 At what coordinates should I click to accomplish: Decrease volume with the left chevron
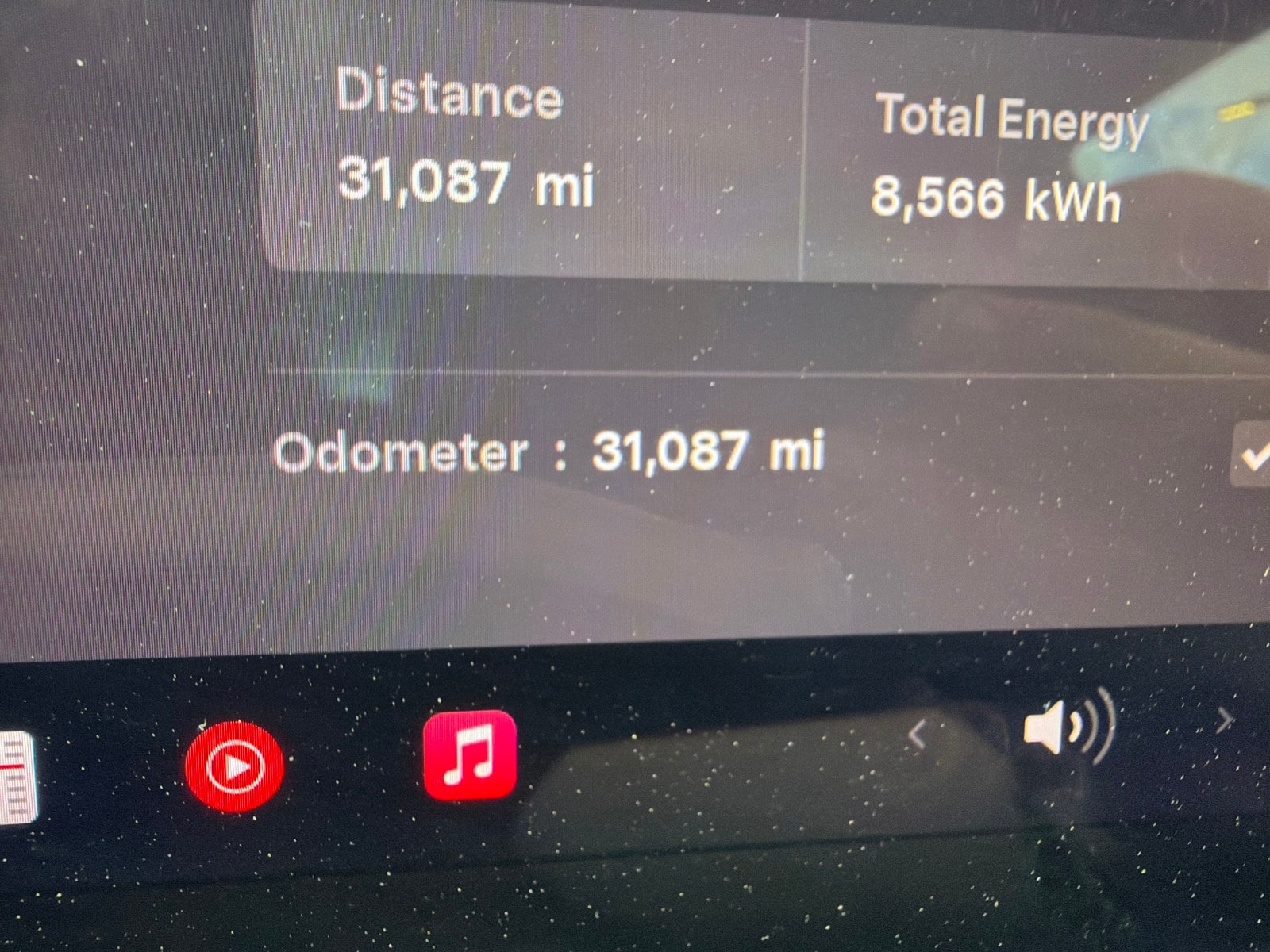point(917,735)
